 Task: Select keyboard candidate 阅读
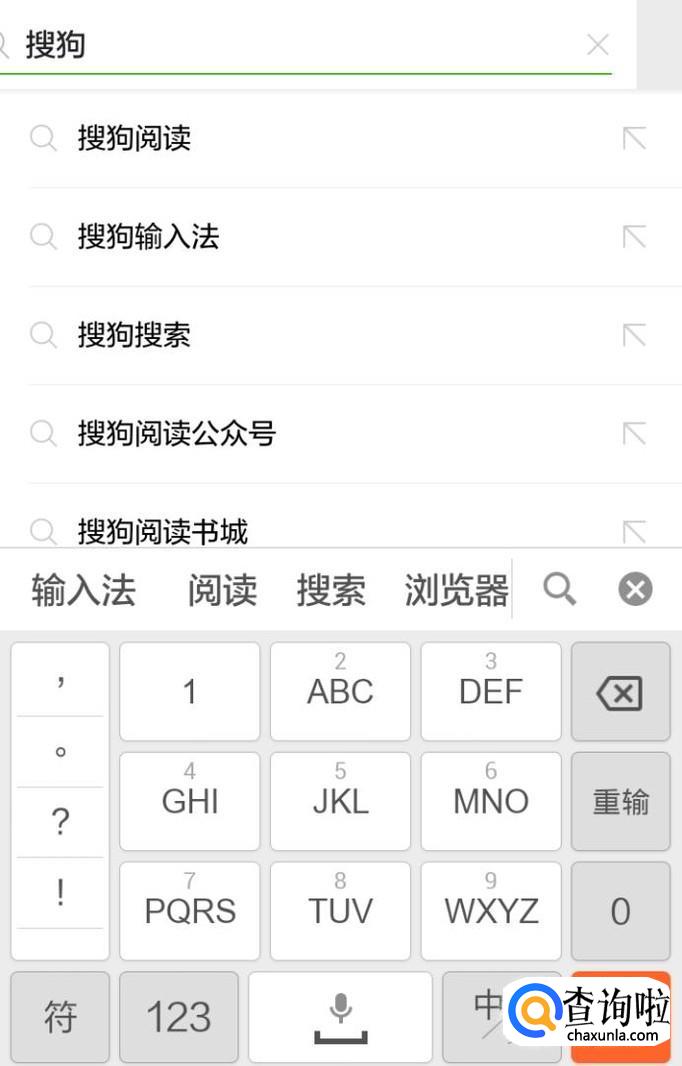pos(222,589)
